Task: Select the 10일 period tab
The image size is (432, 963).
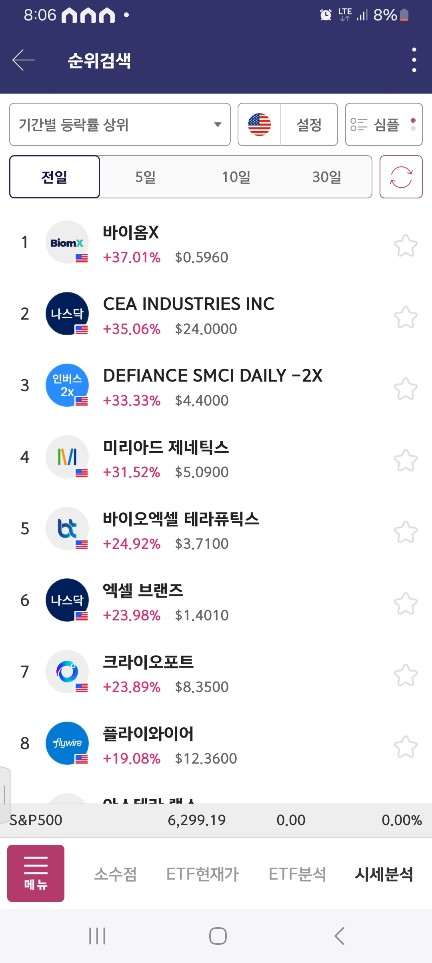Action: (x=236, y=177)
